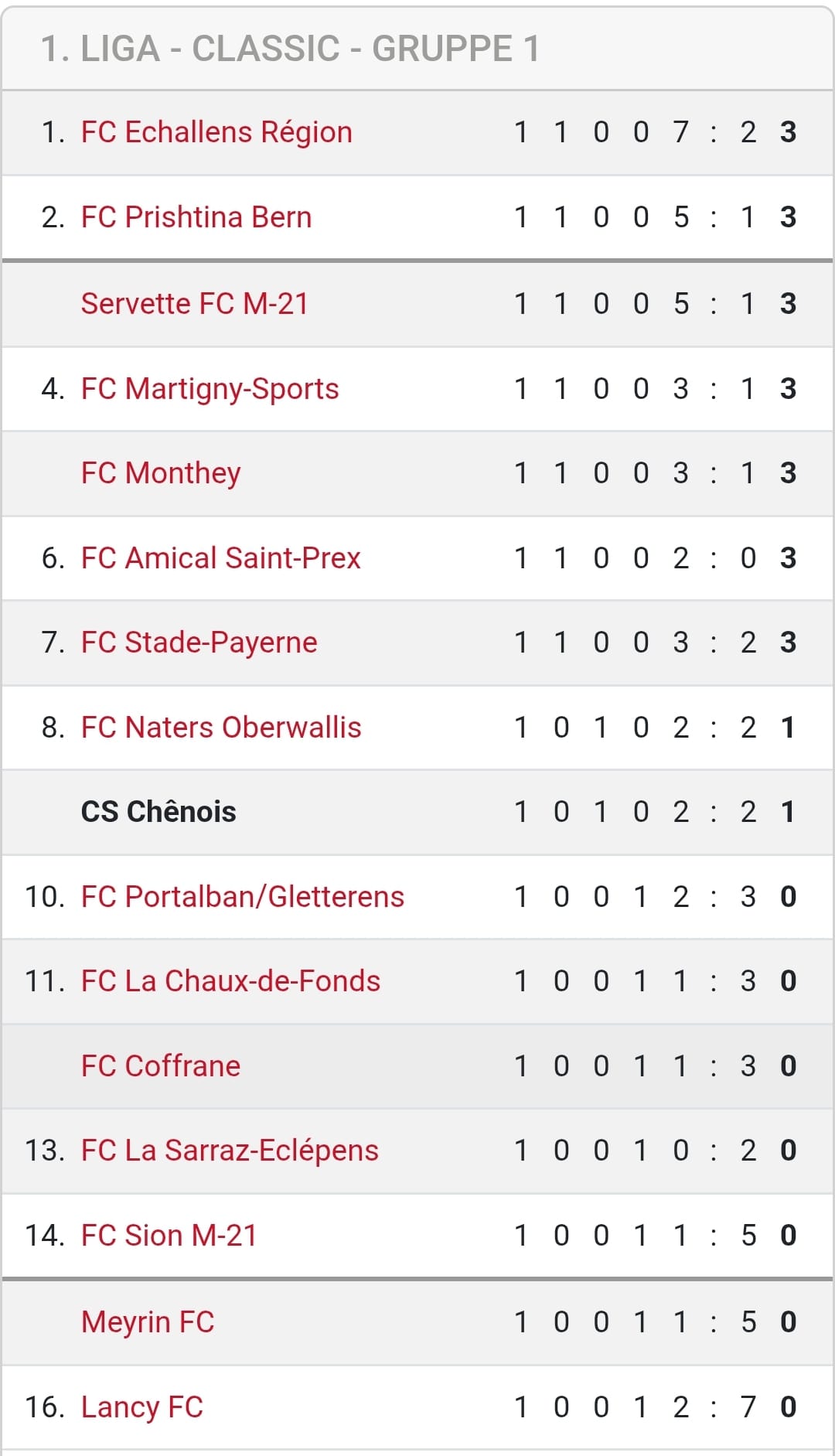835x1456 pixels.
Task: View FC La Chaux-de-Fonds team
Action: pos(230,980)
